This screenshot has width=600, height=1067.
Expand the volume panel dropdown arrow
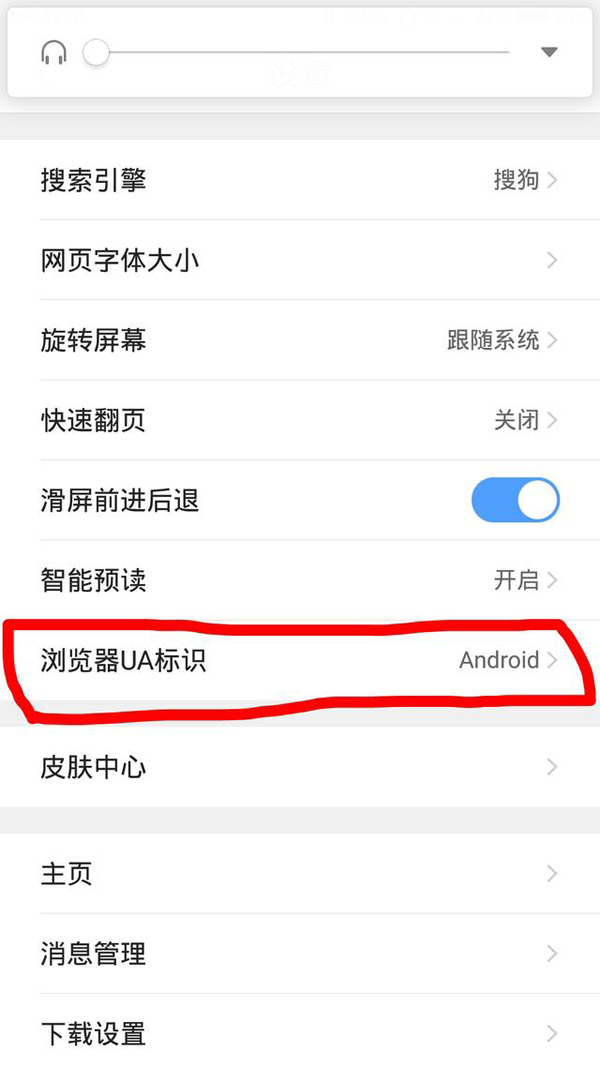[x=549, y=52]
